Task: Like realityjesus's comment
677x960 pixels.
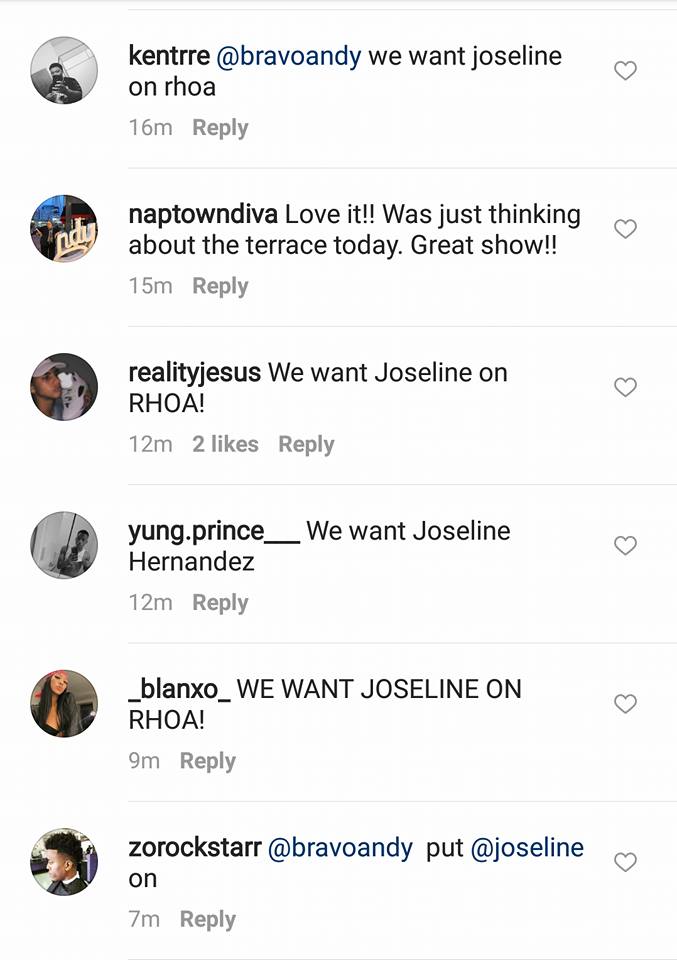Action: pyautogui.click(x=625, y=387)
